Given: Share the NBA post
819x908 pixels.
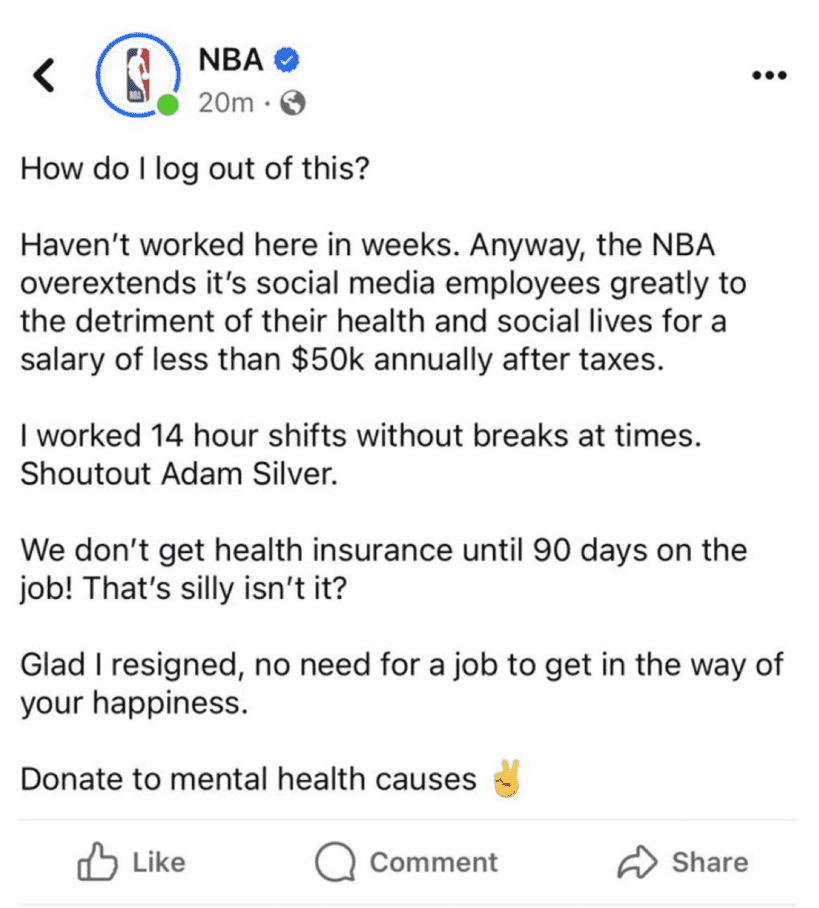Looking at the screenshot, I should (x=683, y=862).
